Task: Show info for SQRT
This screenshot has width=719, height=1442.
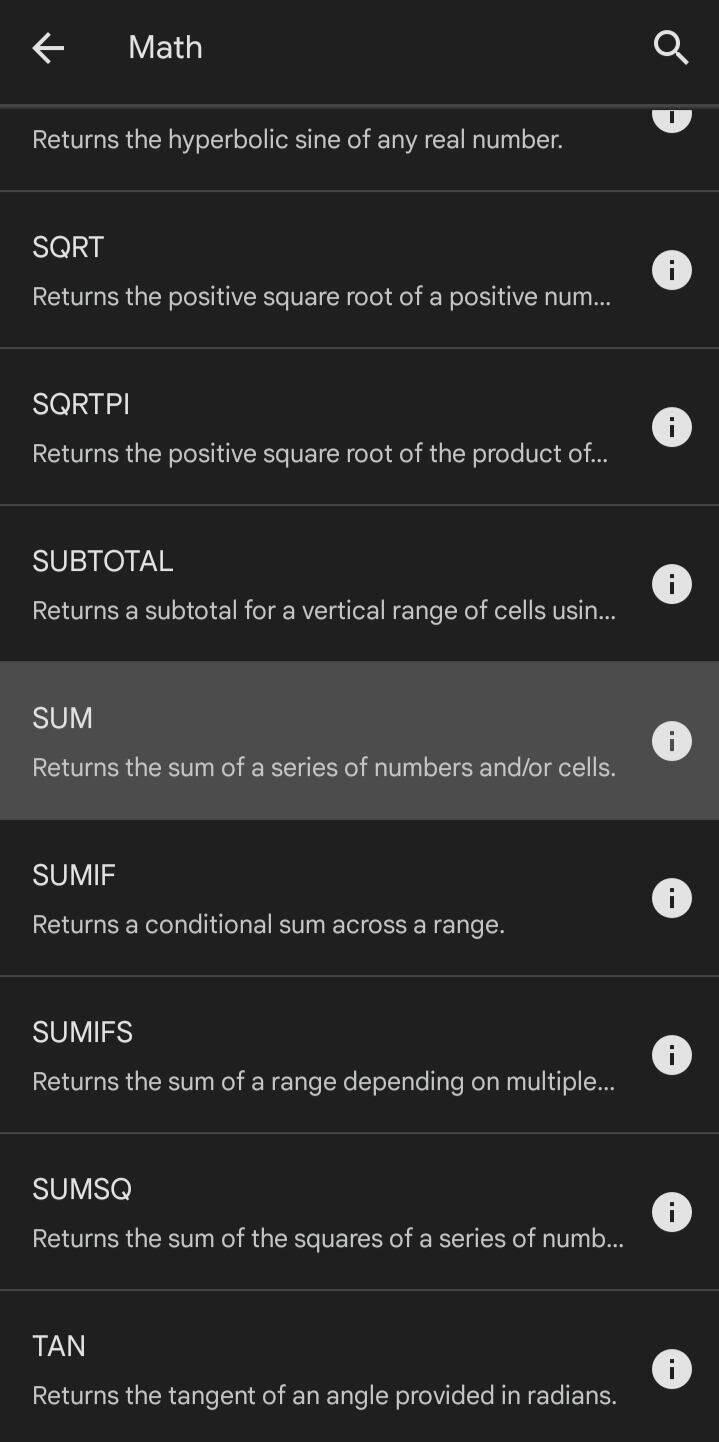Action: 671,270
